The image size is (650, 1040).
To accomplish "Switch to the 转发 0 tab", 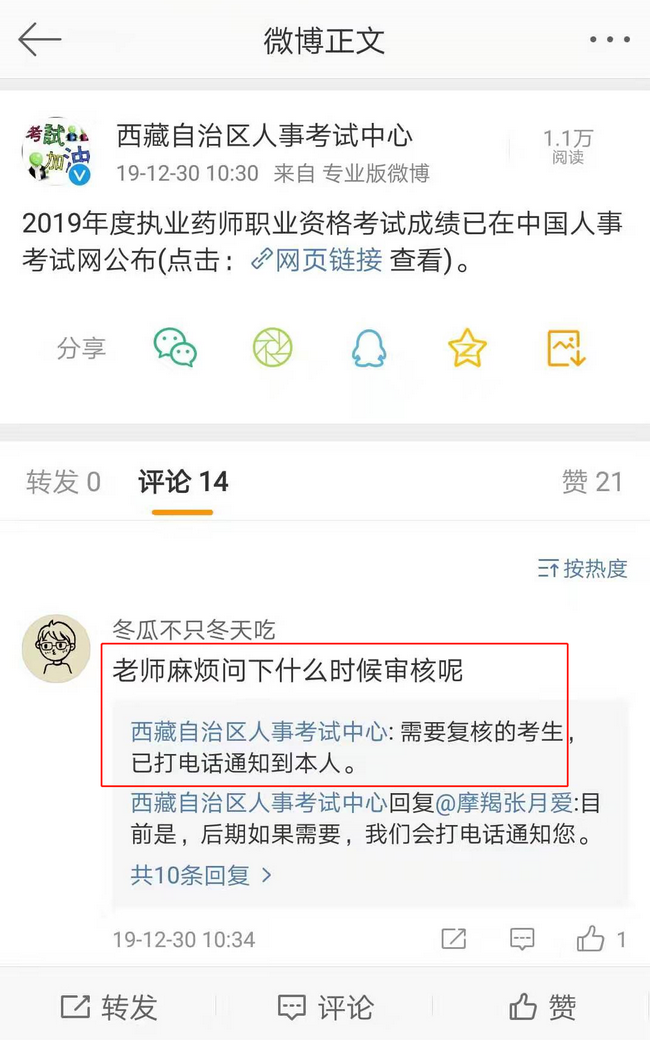I will [63, 482].
